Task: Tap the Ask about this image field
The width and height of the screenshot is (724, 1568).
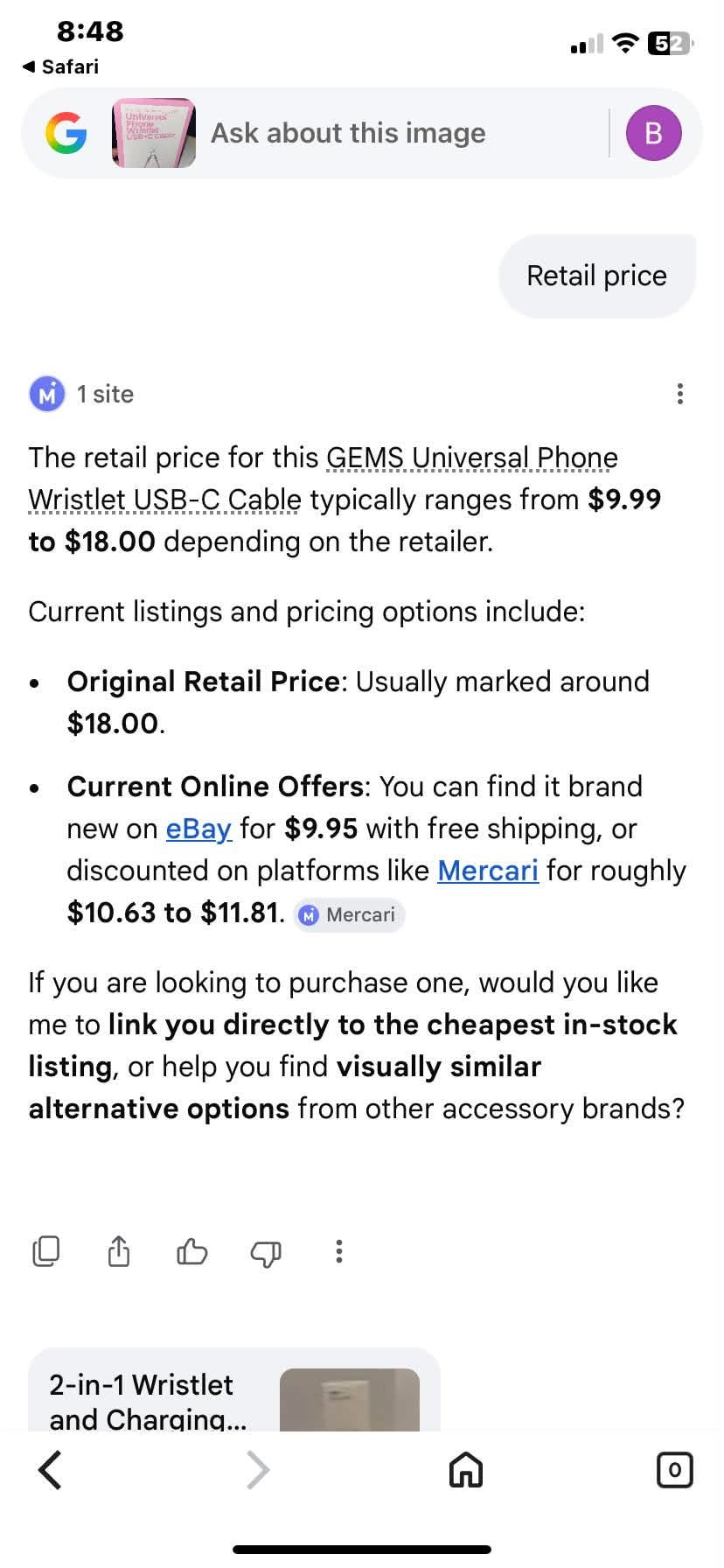Action: pyautogui.click(x=348, y=133)
